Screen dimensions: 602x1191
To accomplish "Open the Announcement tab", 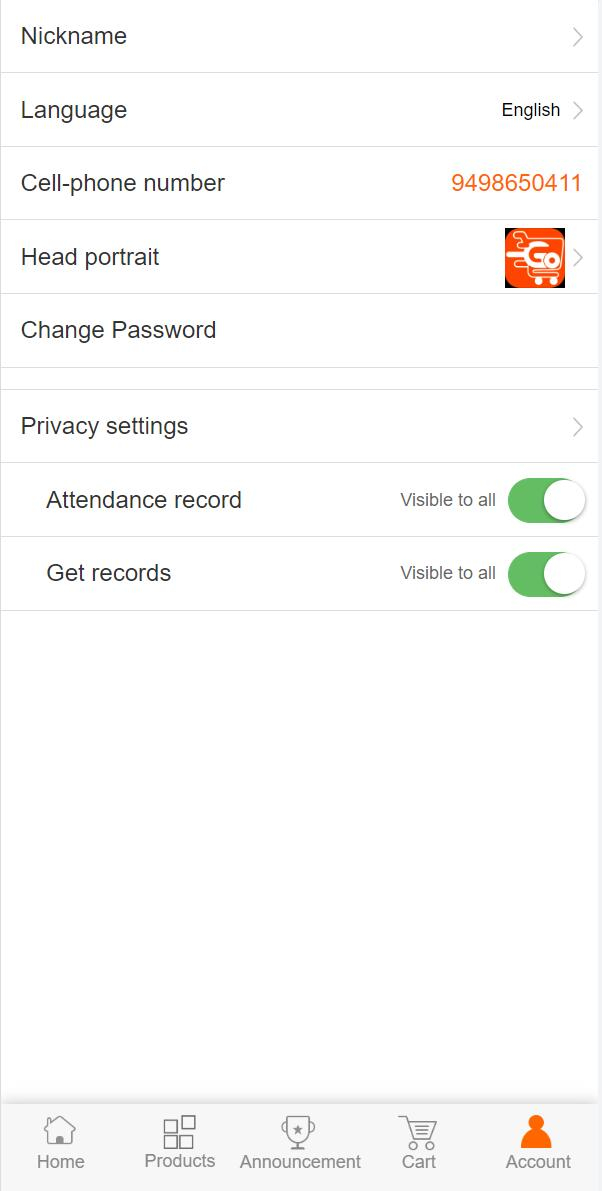I will pos(300,1144).
